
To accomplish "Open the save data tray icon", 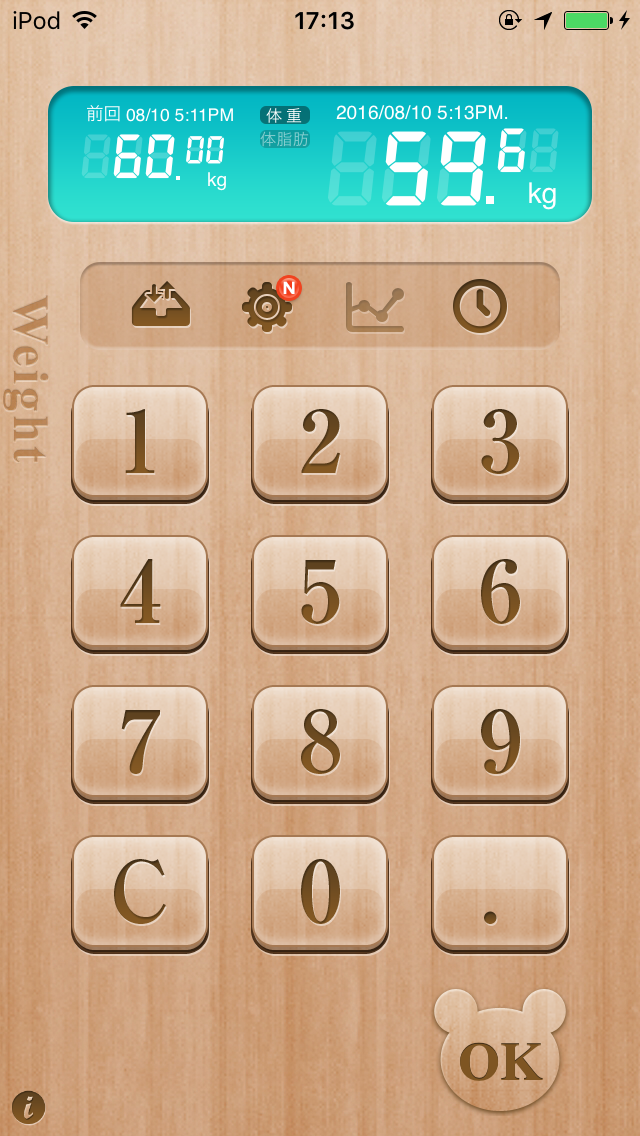I will [161, 306].
